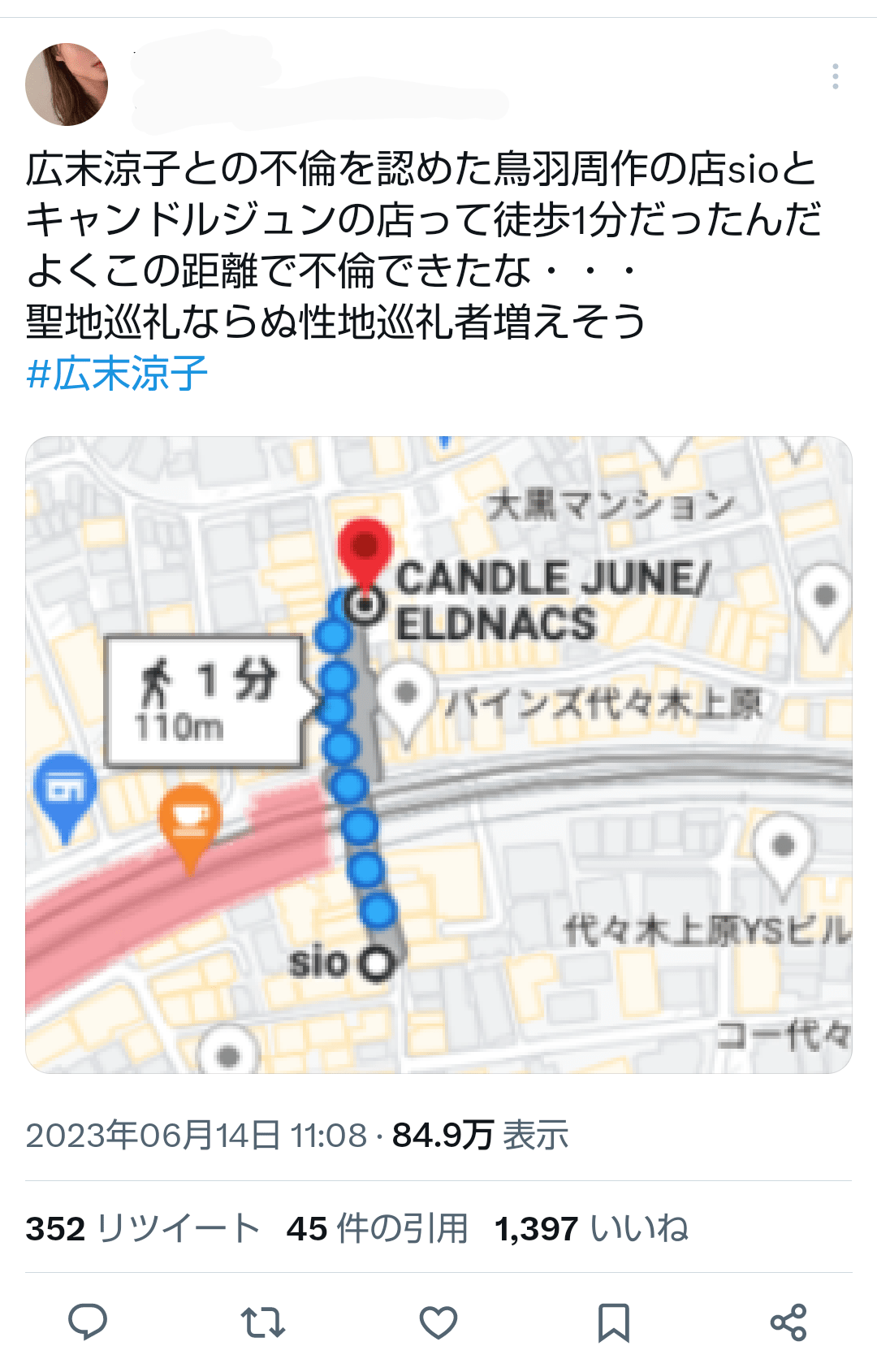View the 352 retweets list
Viewport: 877px width, 1372px height.
pyautogui.click(x=142, y=1228)
